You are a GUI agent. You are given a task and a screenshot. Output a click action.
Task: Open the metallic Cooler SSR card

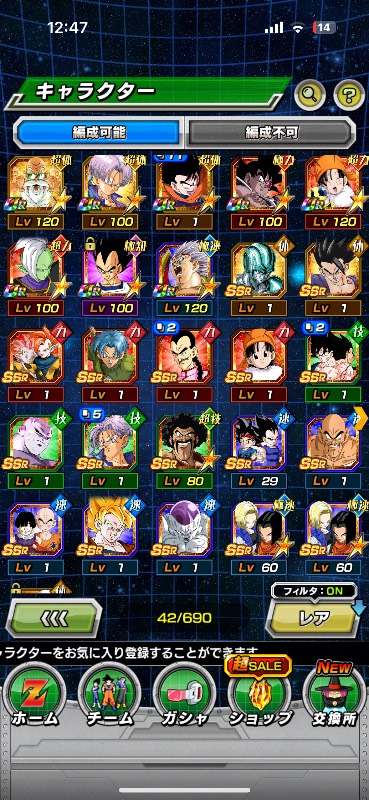pos(258,278)
